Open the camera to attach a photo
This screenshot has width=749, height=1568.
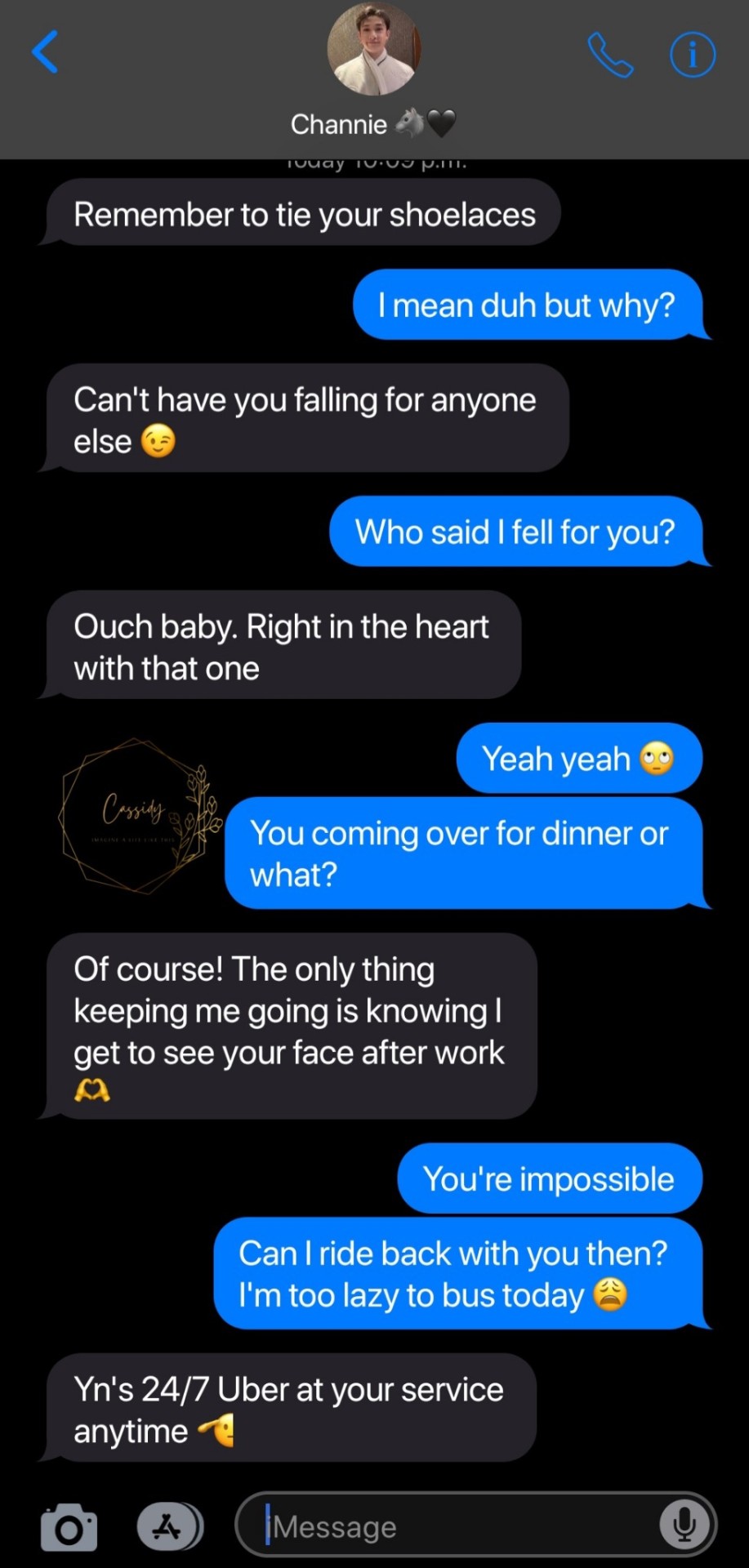[69, 1526]
